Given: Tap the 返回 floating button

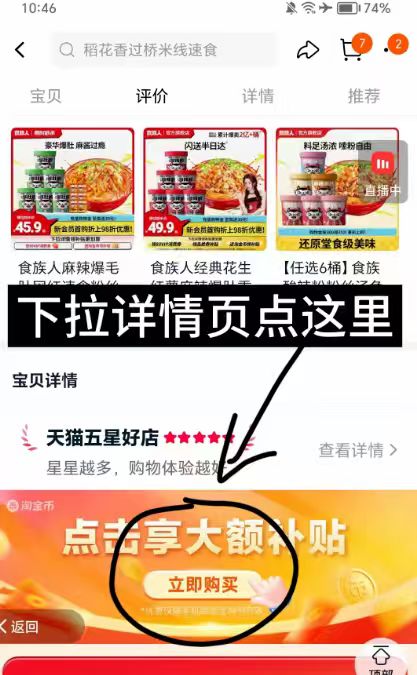Looking at the screenshot, I should pos(40,626).
